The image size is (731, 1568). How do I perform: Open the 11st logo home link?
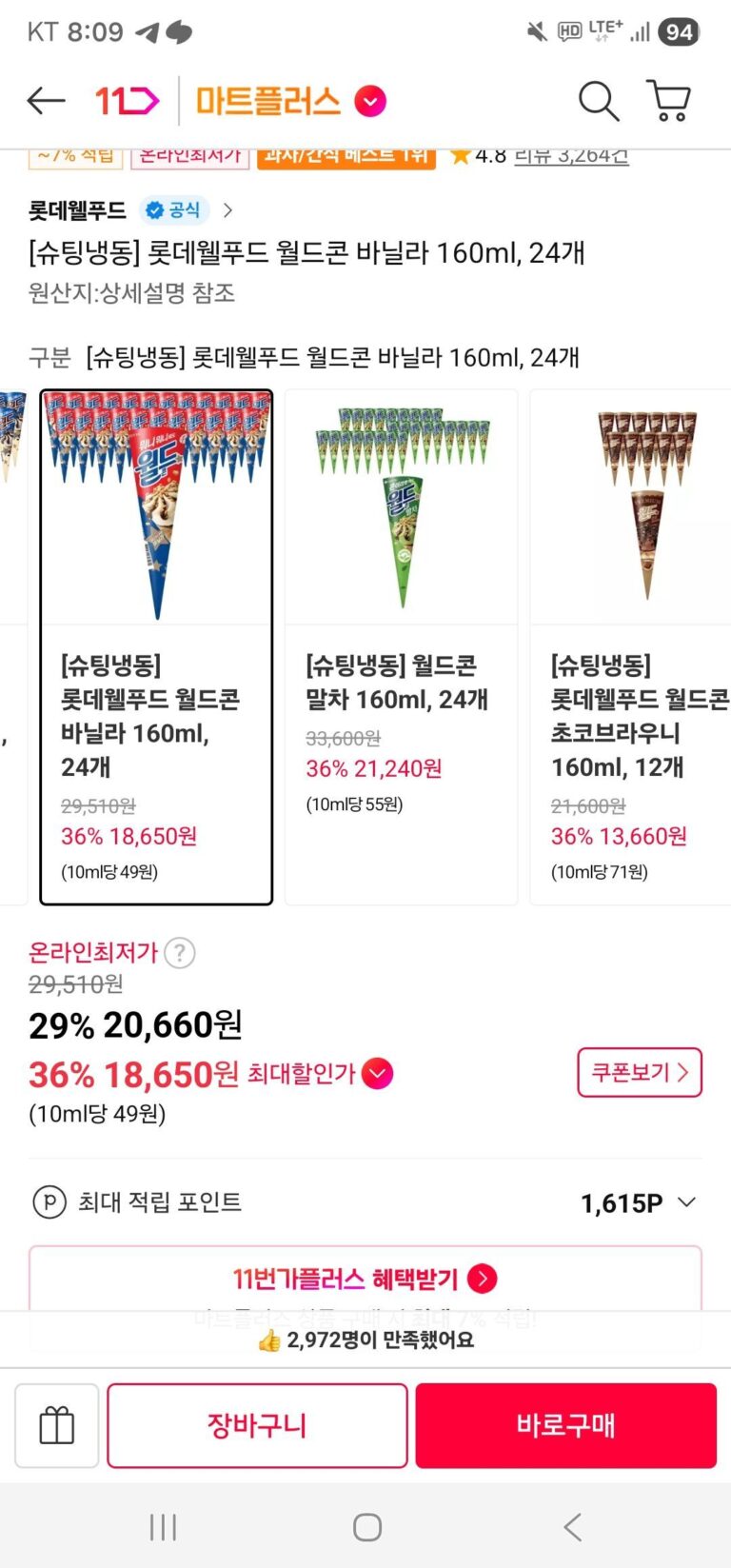pos(127,100)
